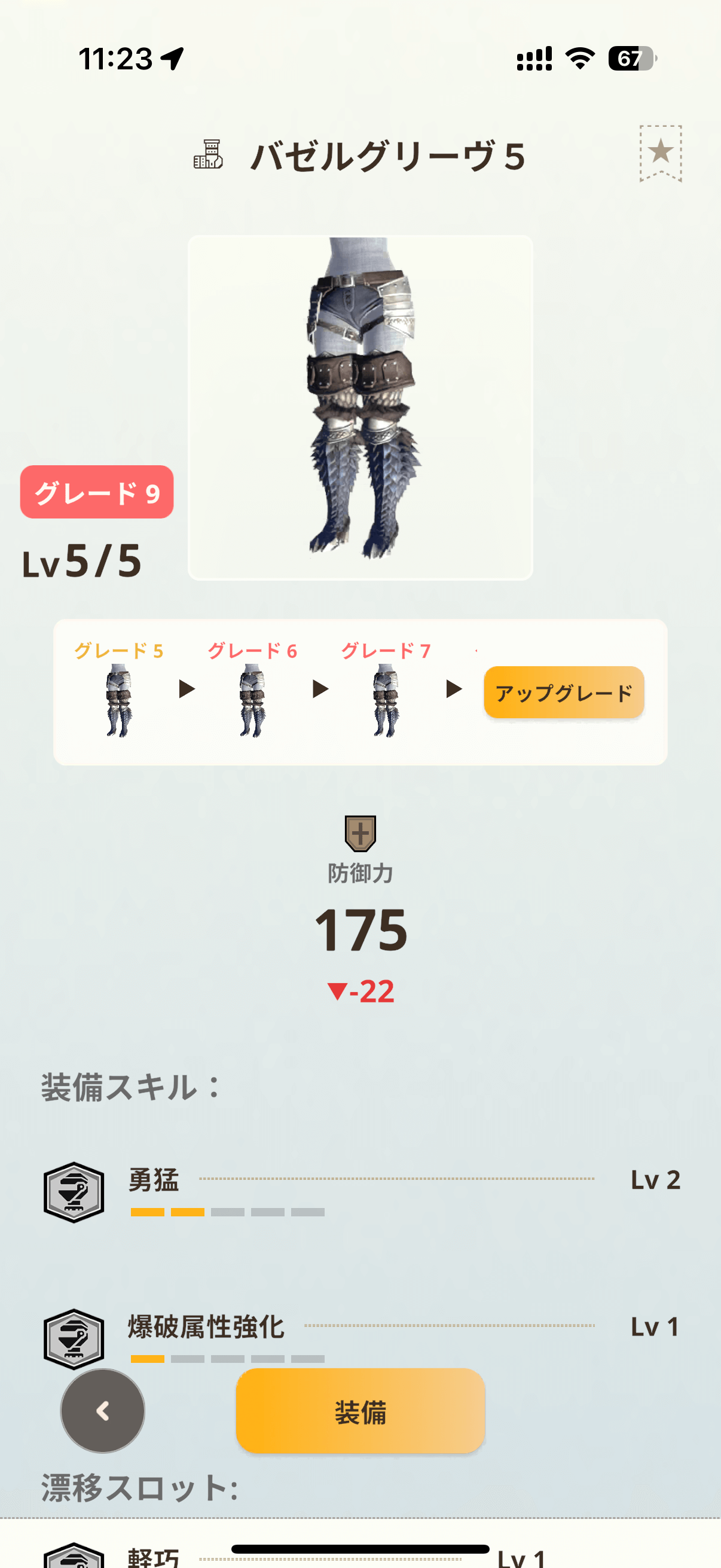Select the グレード 7 armor thumbnail
The height and width of the screenshot is (1568, 721).
tap(385, 700)
